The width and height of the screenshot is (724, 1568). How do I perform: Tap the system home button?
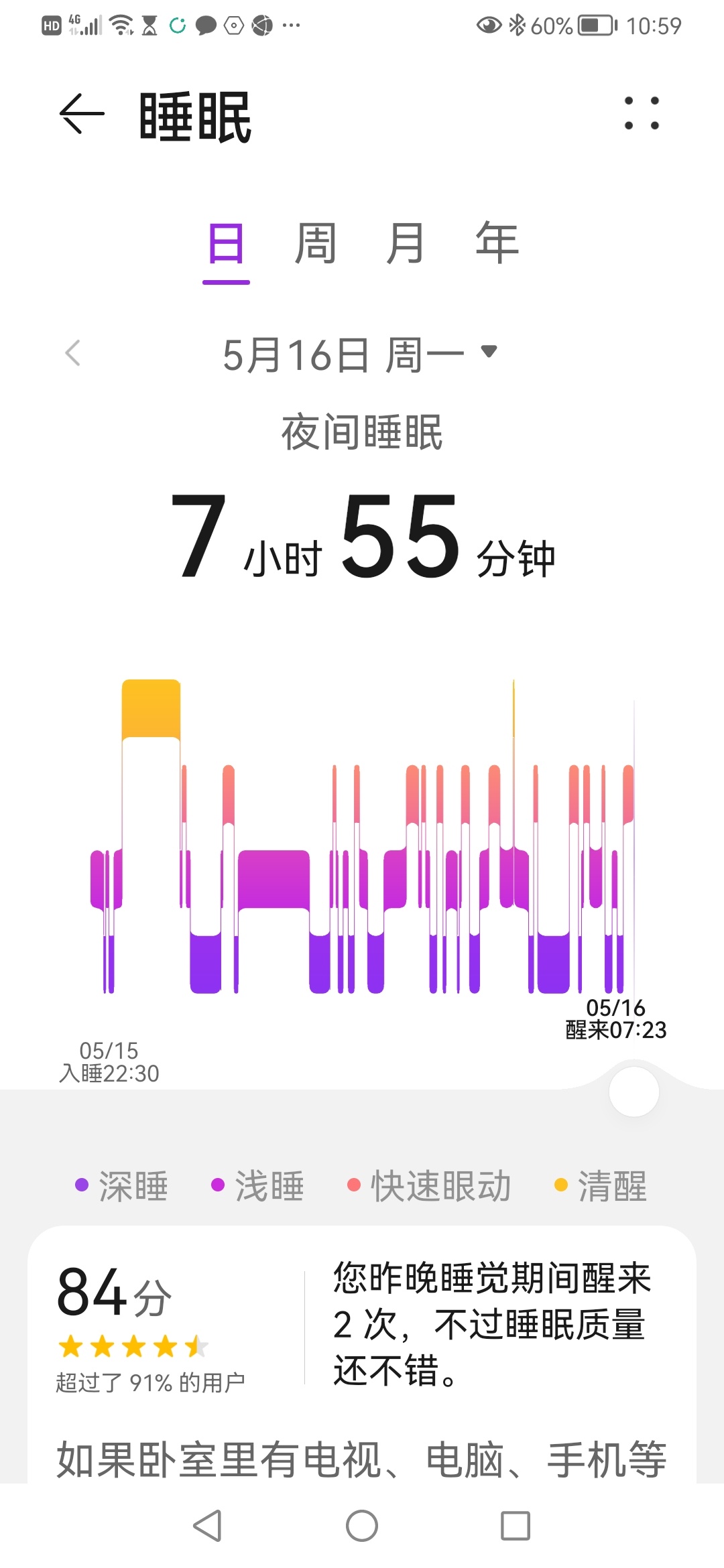coord(362,1526)
